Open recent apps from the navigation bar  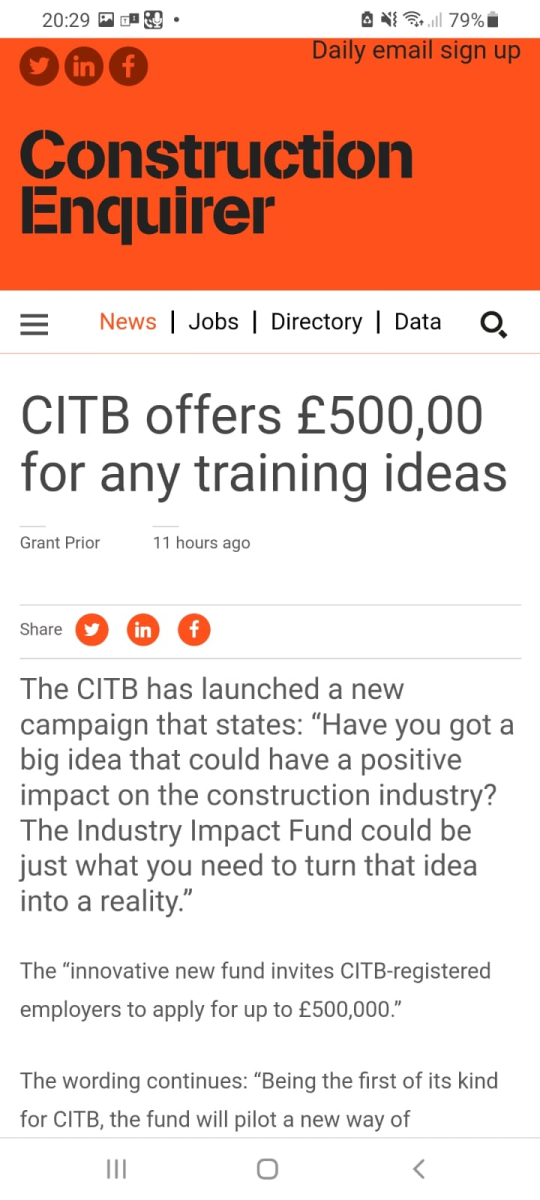point(116,1168)
